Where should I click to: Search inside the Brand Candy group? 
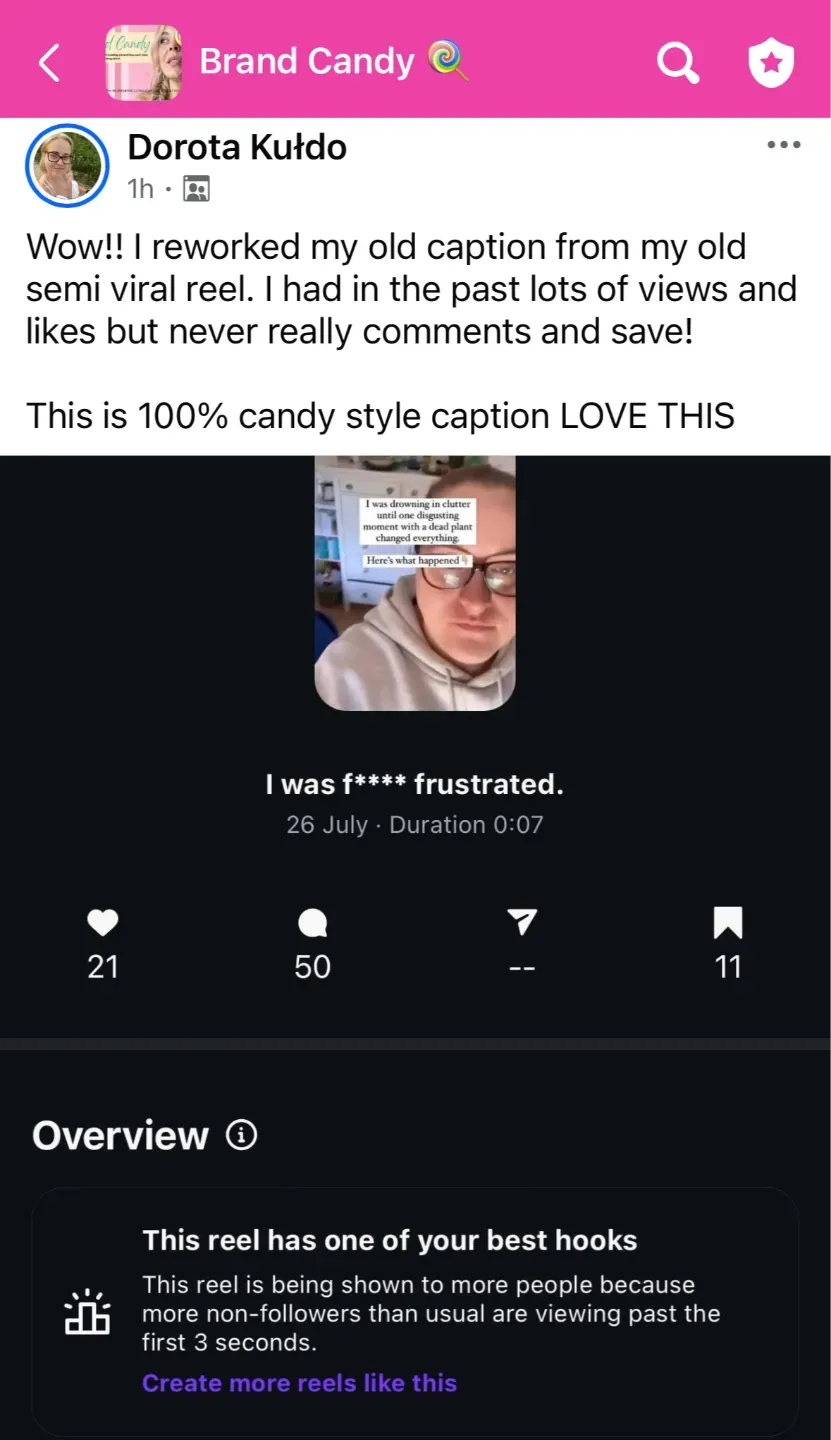677,63
